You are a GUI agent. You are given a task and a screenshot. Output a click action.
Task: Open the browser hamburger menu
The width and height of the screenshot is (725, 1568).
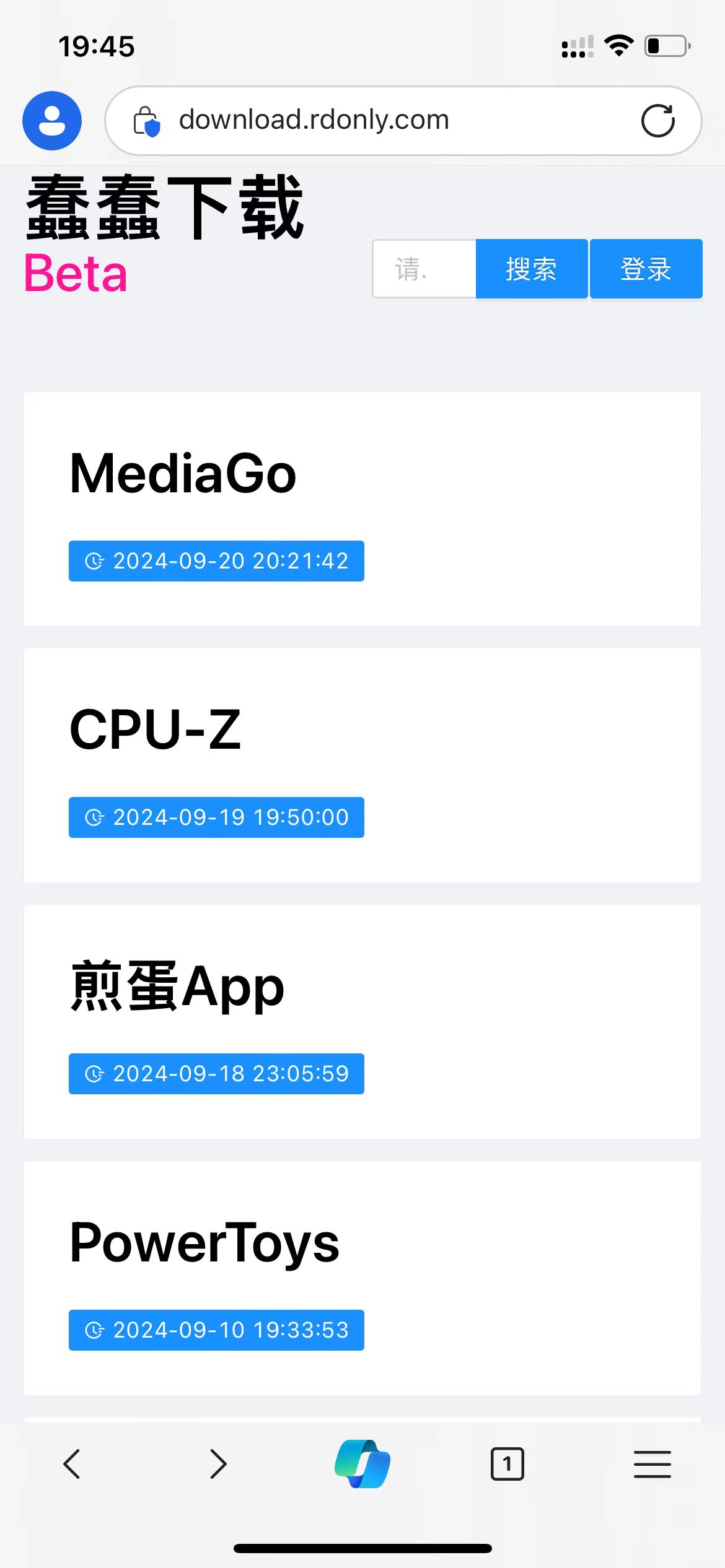coord(652,1464)
